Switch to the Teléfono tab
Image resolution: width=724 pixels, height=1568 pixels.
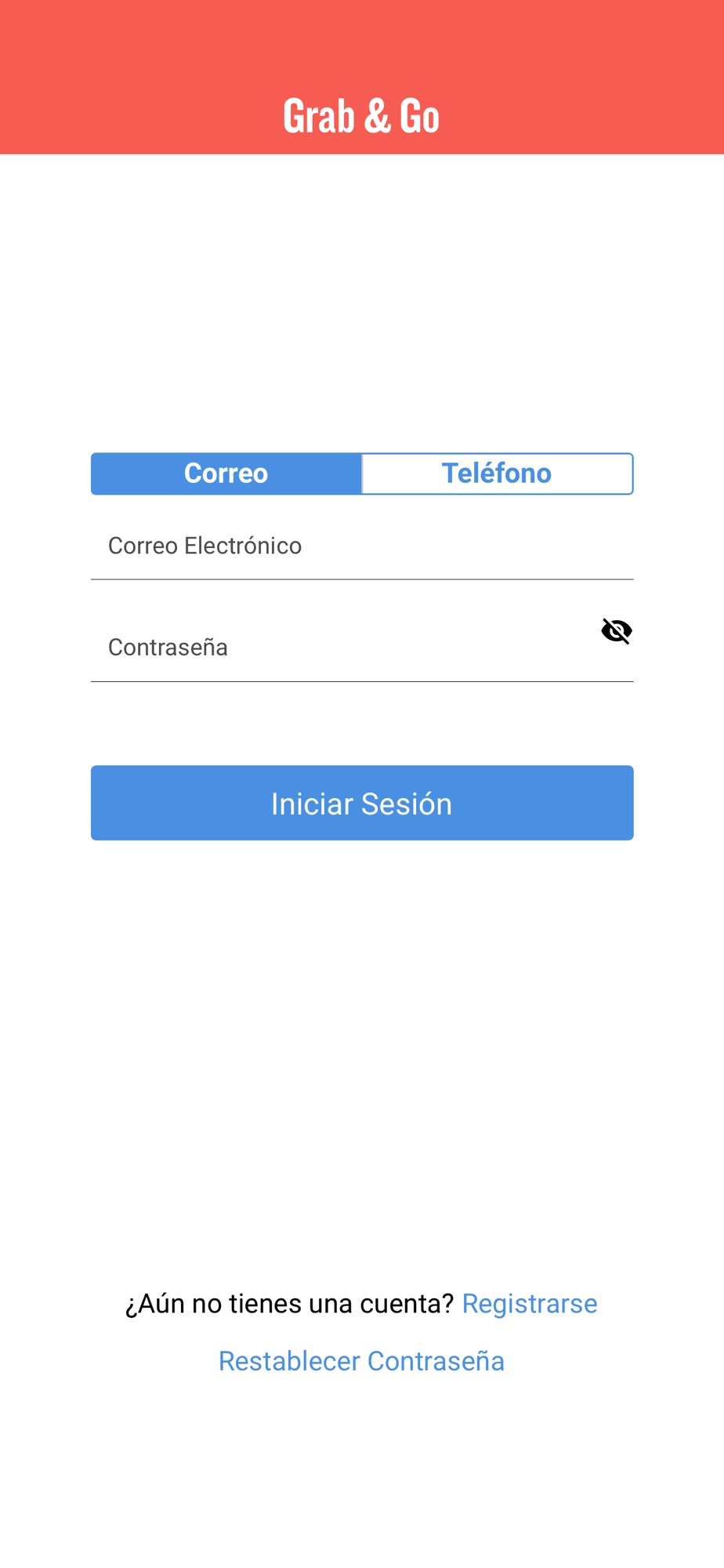pos(498,474)
